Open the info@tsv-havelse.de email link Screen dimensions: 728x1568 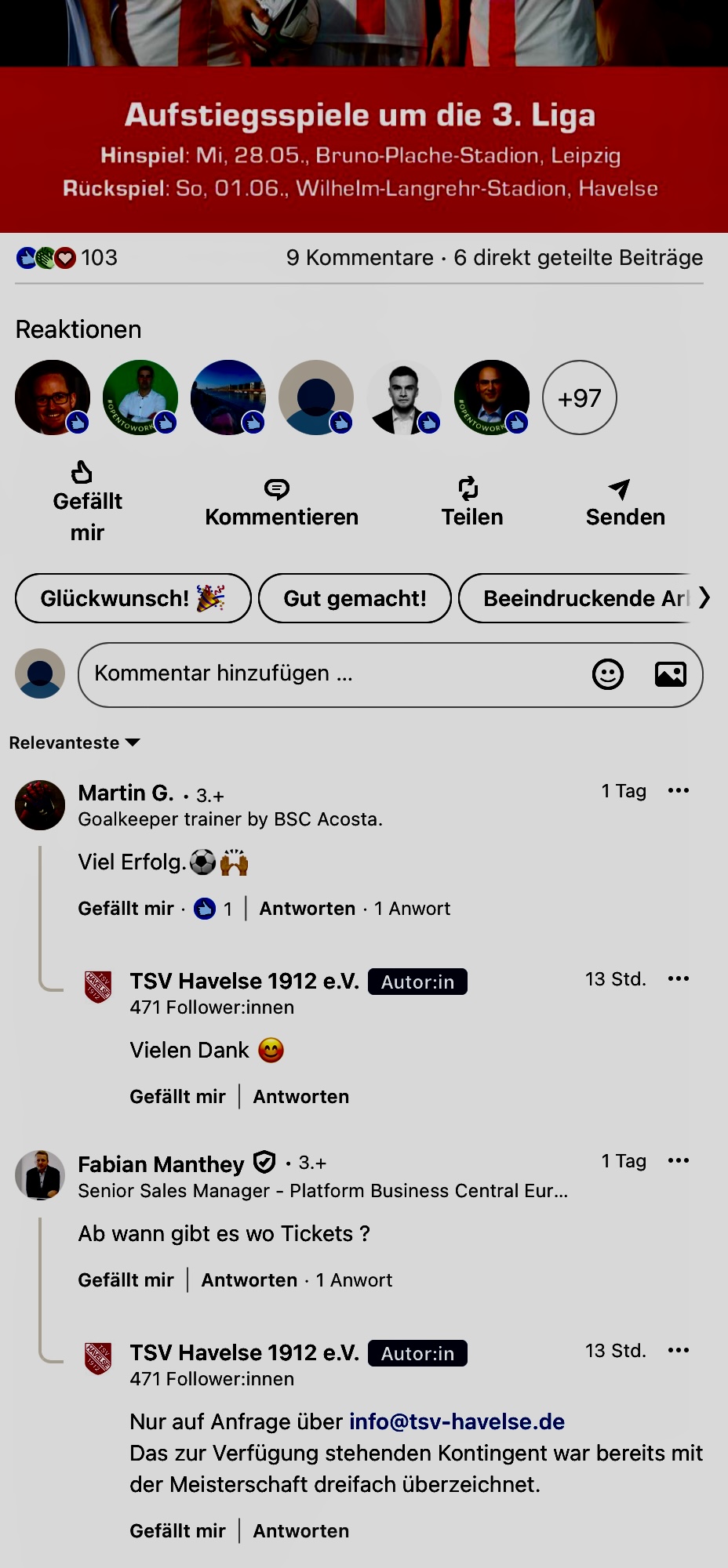pyautogui.click(x=457, y=1421)
